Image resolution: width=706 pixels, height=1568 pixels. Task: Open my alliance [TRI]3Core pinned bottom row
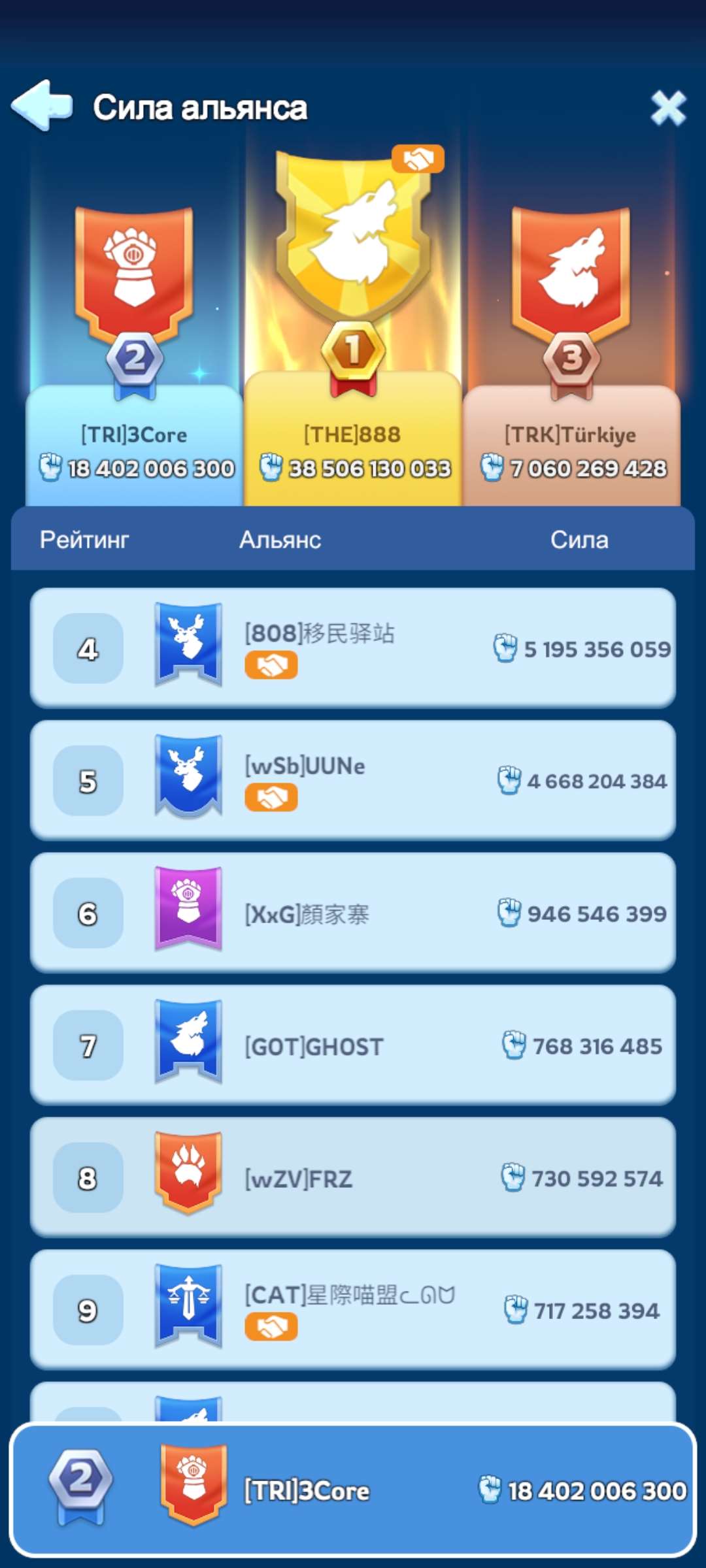click(353, 1490)
